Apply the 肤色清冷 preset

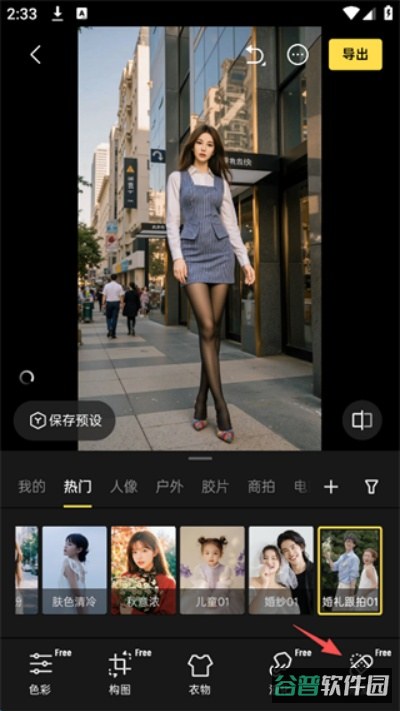(74, 570)
